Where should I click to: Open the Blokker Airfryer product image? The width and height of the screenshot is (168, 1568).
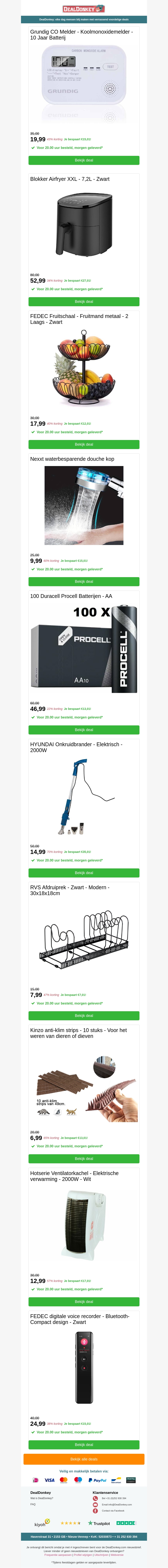pyautogui.click(x=84, y=225)
